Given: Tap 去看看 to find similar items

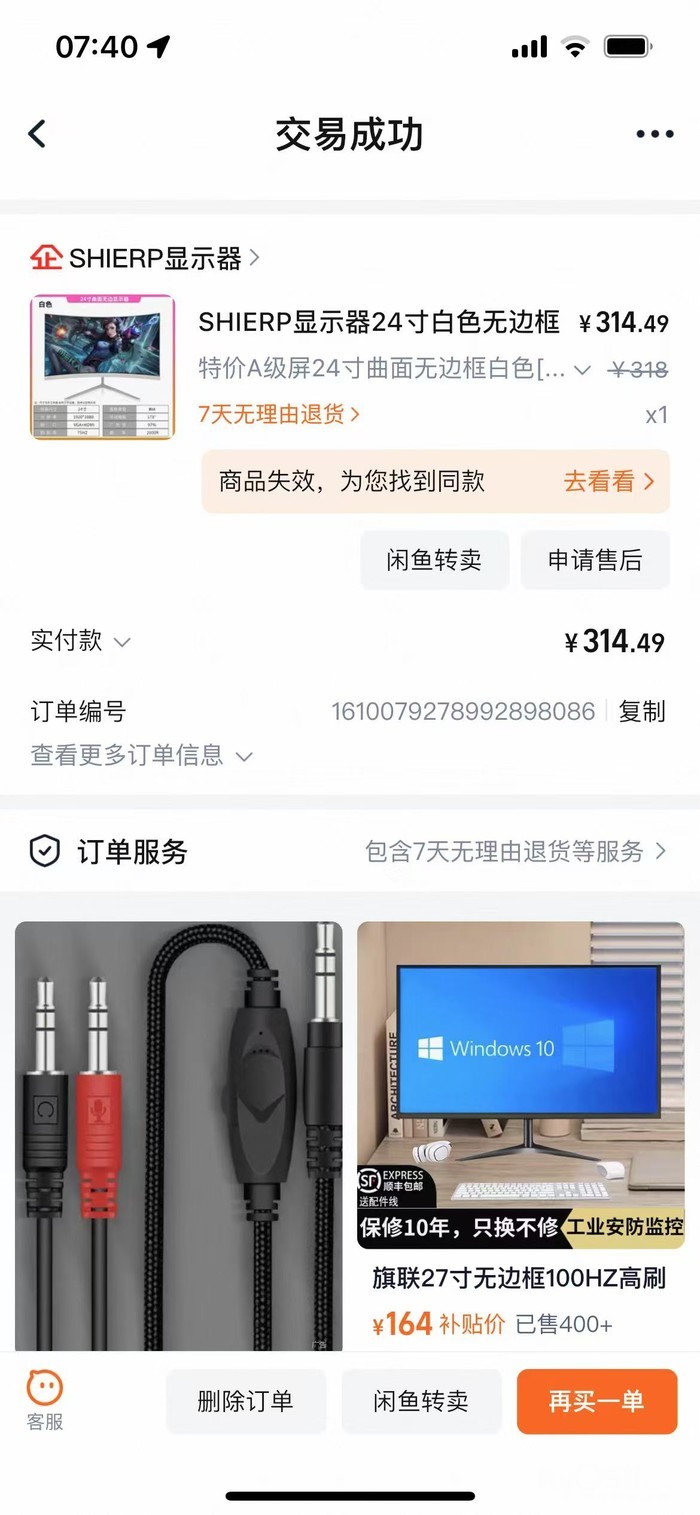Looking at the screenshot, I should coord(608,481).
